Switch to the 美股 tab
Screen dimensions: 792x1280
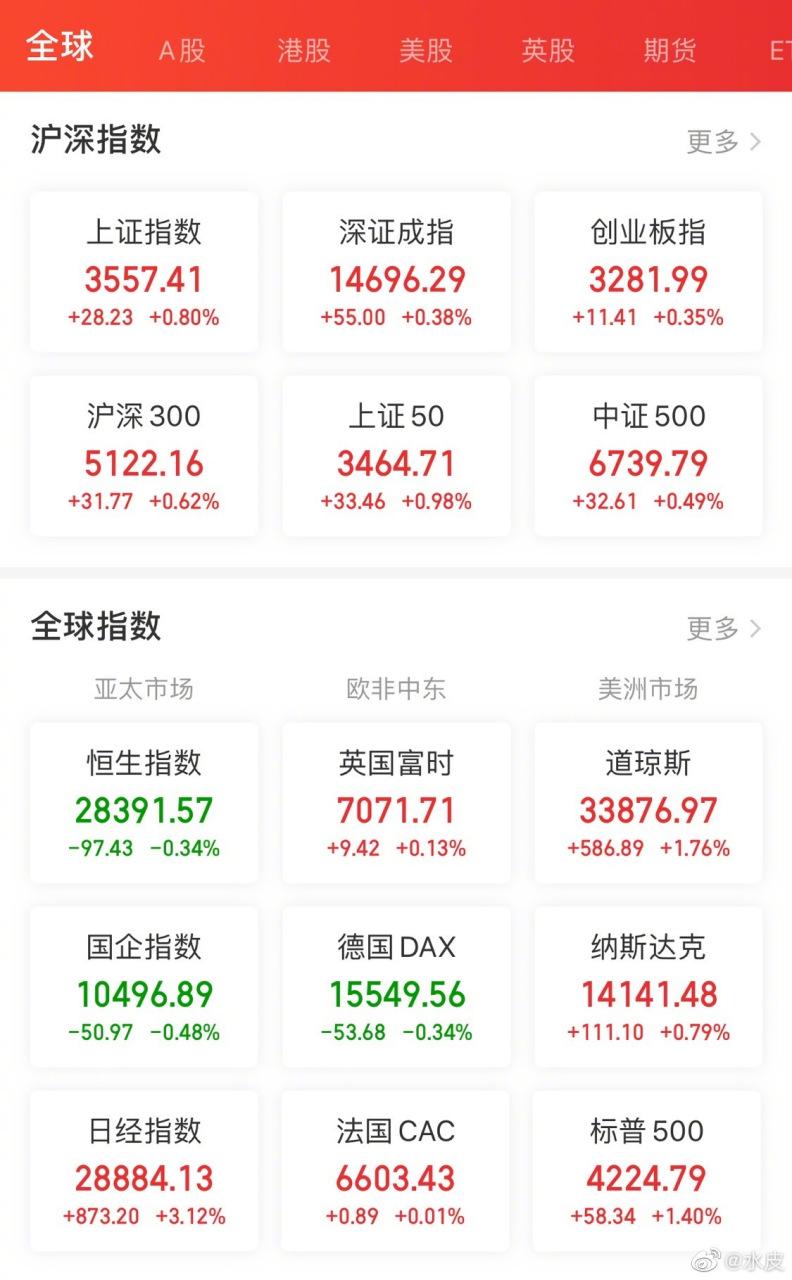[x=426, y=50]
